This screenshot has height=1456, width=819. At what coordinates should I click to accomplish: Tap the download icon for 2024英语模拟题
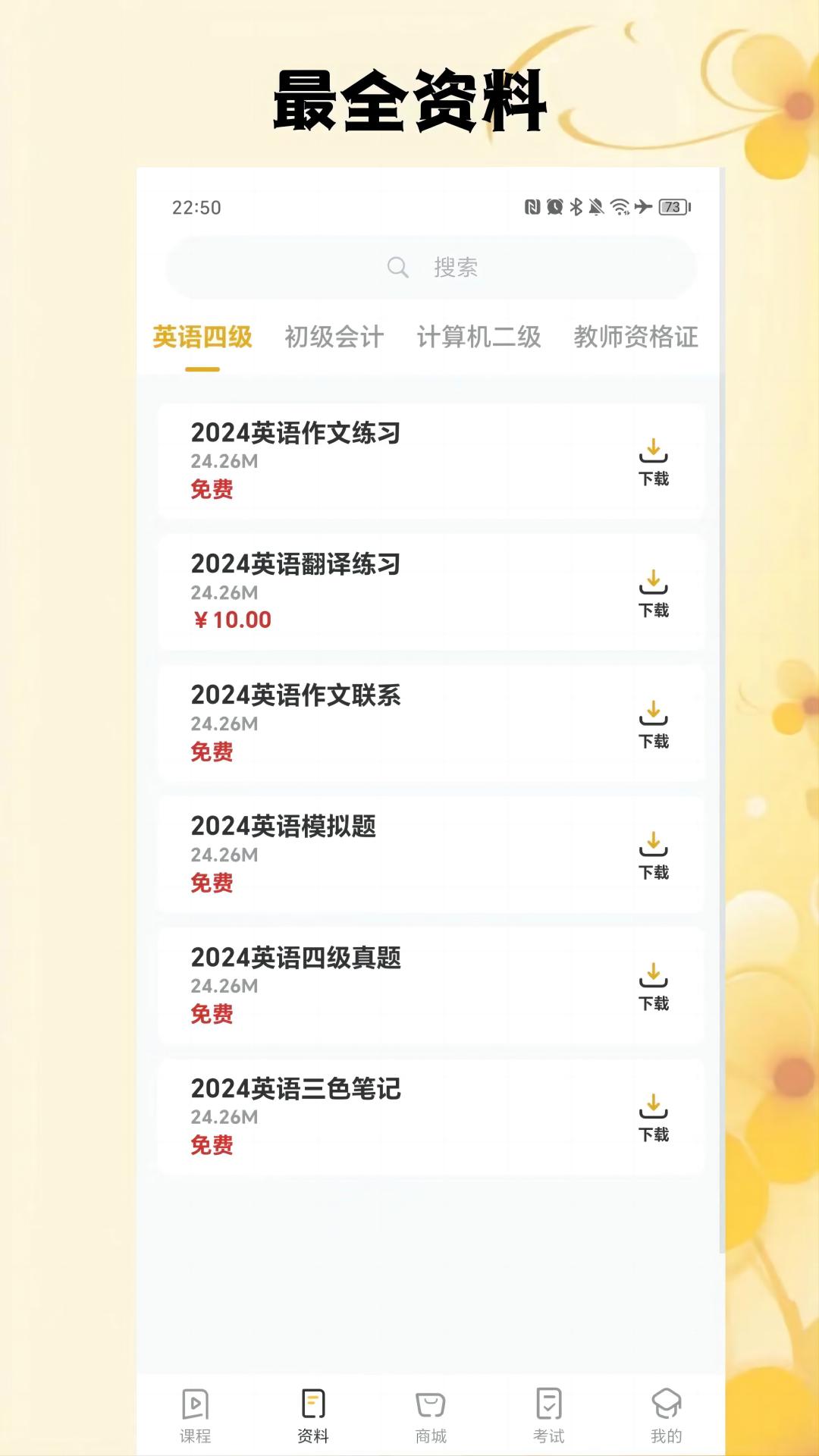[x=654, y=849]
